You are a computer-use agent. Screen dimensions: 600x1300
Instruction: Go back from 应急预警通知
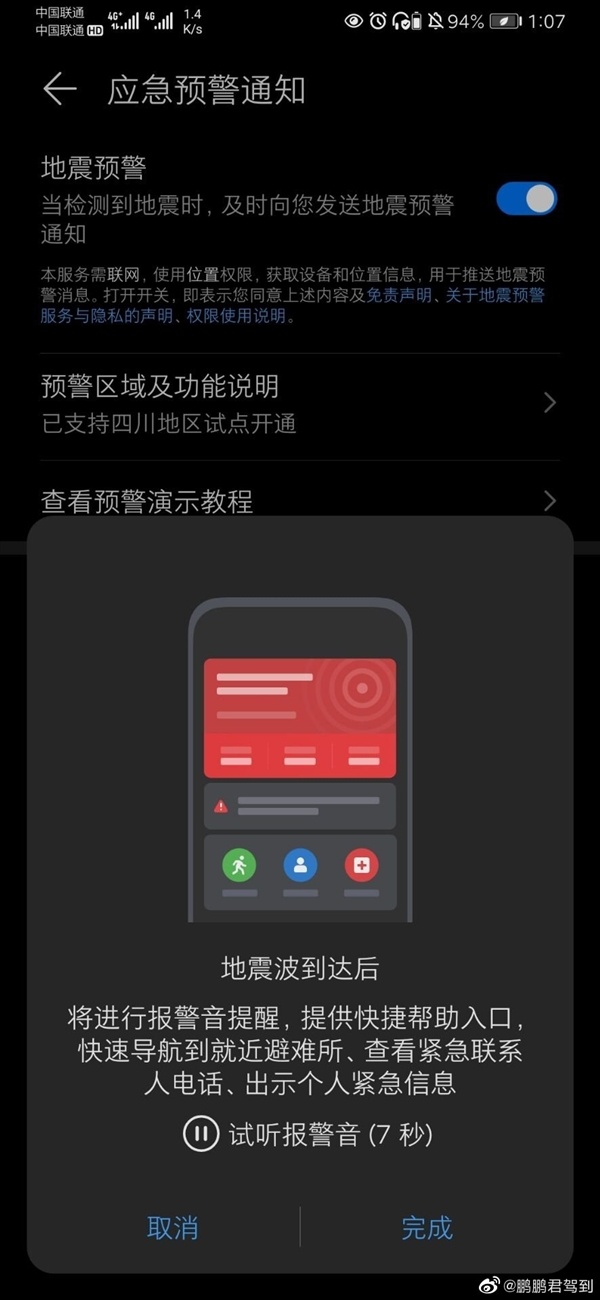tap(59, 90)
